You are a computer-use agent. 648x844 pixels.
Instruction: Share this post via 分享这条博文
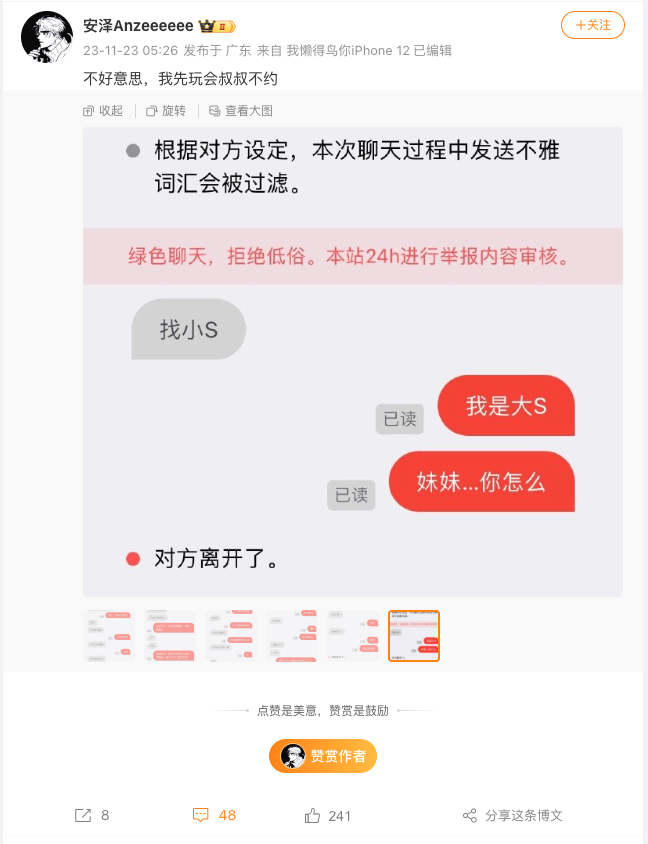[512, 815]
